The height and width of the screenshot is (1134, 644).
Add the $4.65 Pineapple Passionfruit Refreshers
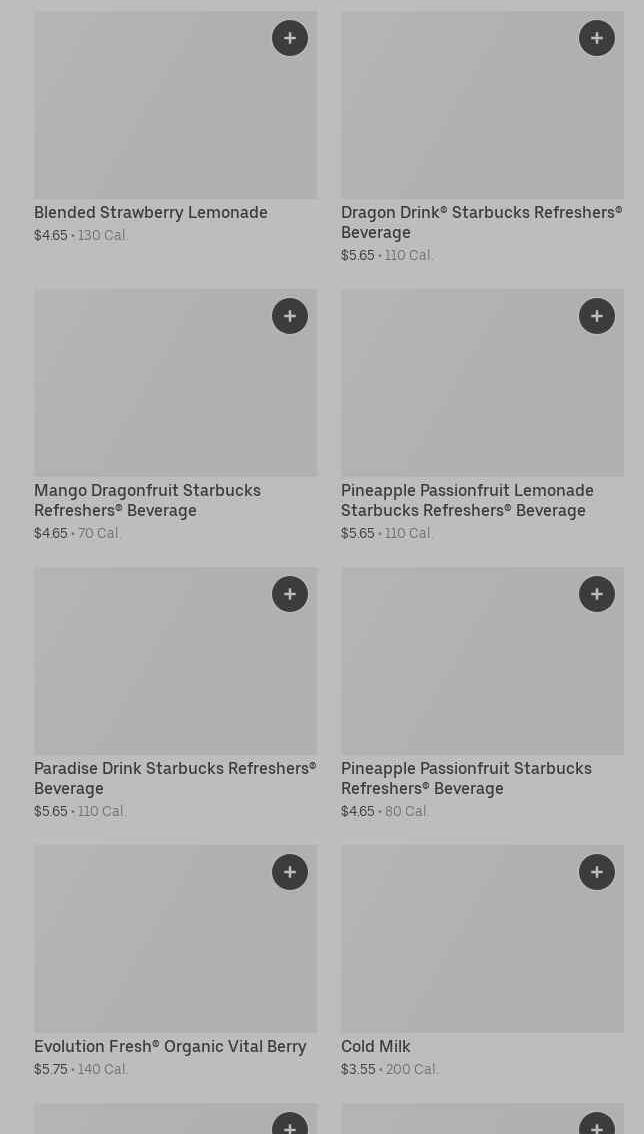click(x=597, y=594)
